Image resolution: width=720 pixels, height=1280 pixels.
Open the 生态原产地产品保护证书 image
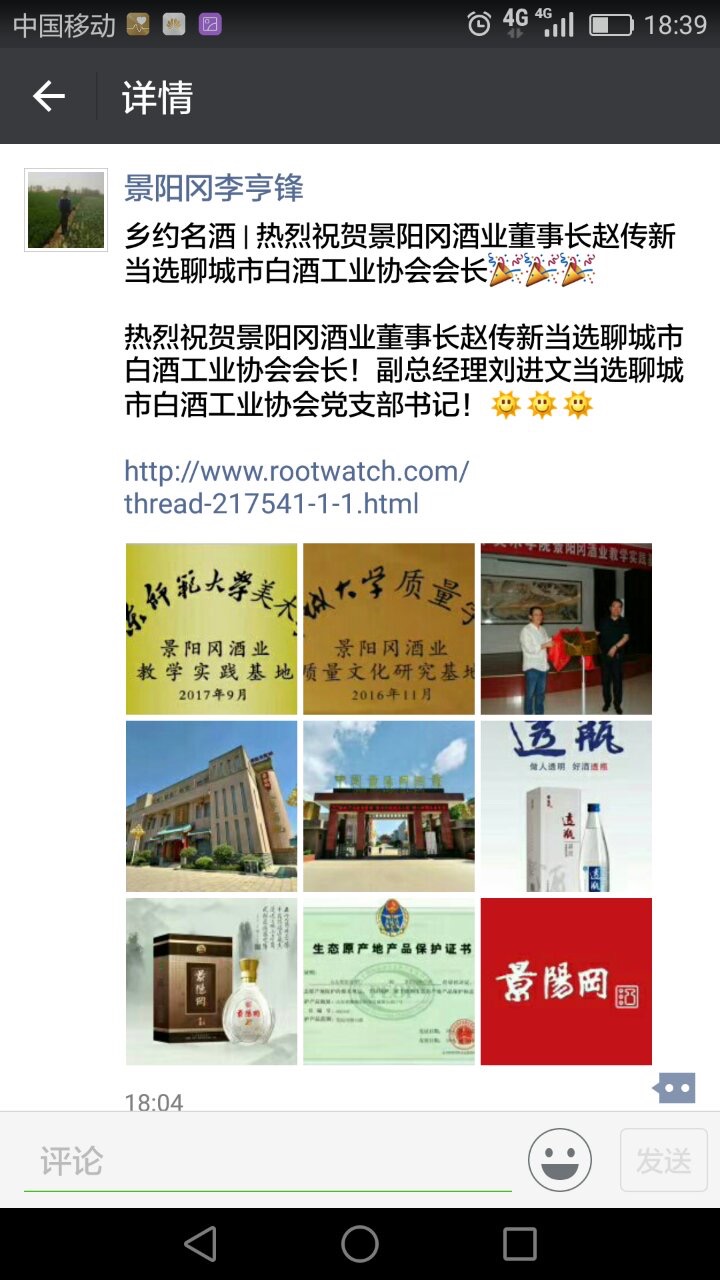[389, 981]
